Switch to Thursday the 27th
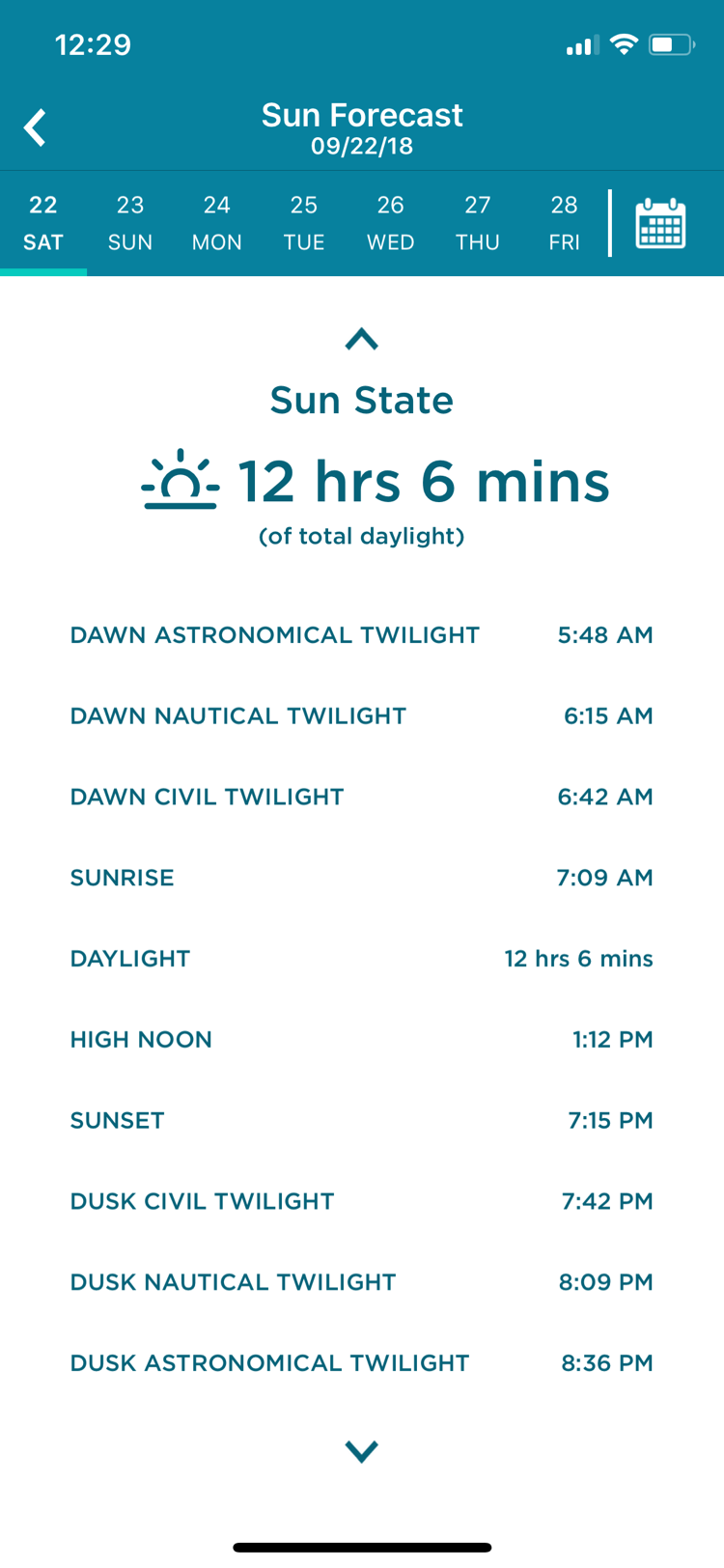 click(x=478, y=223)
